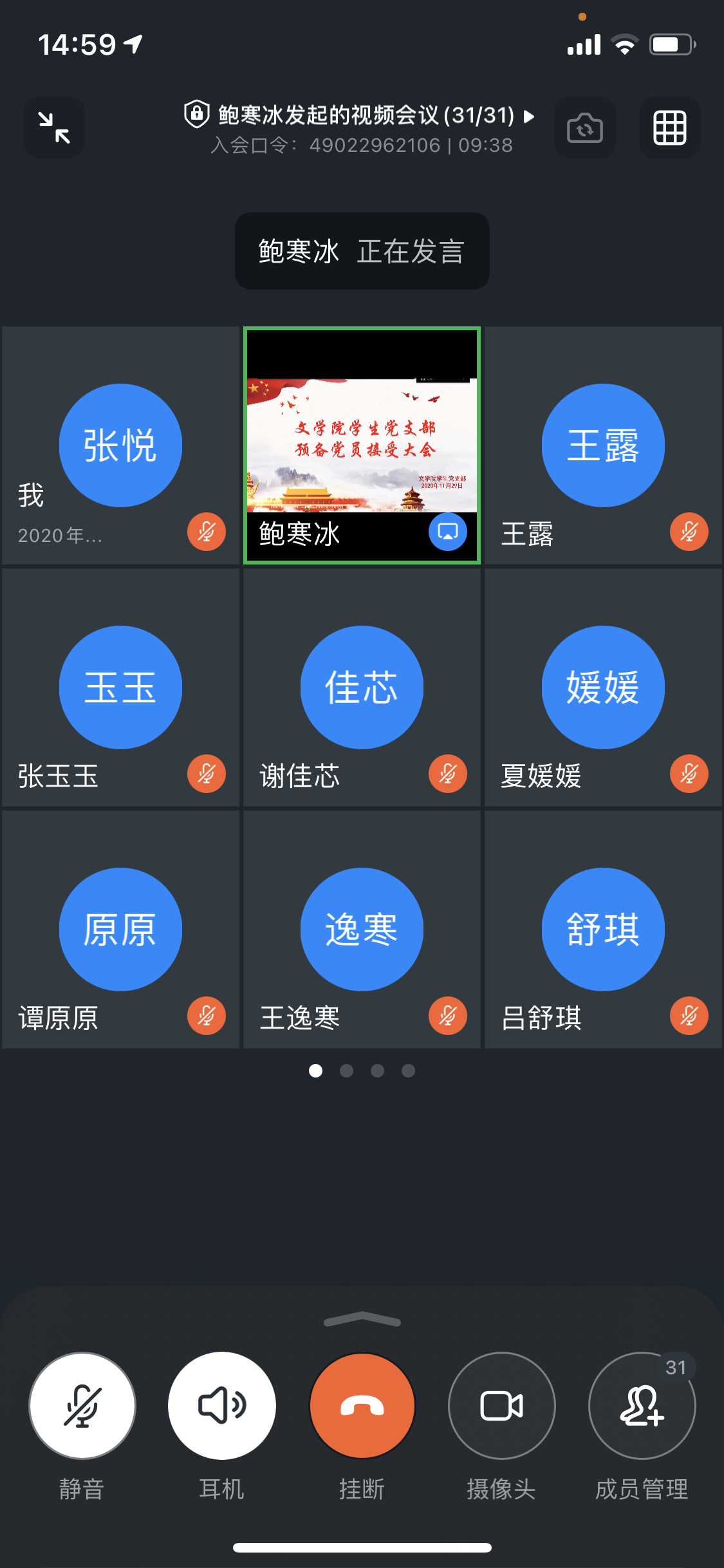
Task: Tap my own 张悦 tile
Action: coord(120,445)
